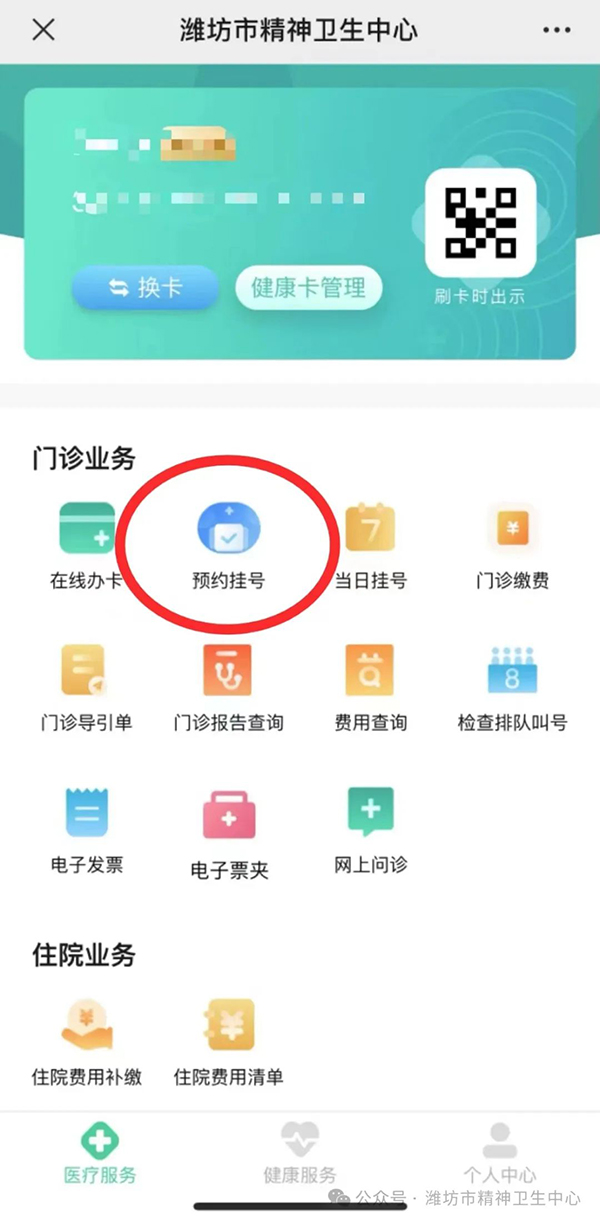This screenshot has height=1222, width=600.
Task: Select 预约挂号
Action: tap(228, 545)
